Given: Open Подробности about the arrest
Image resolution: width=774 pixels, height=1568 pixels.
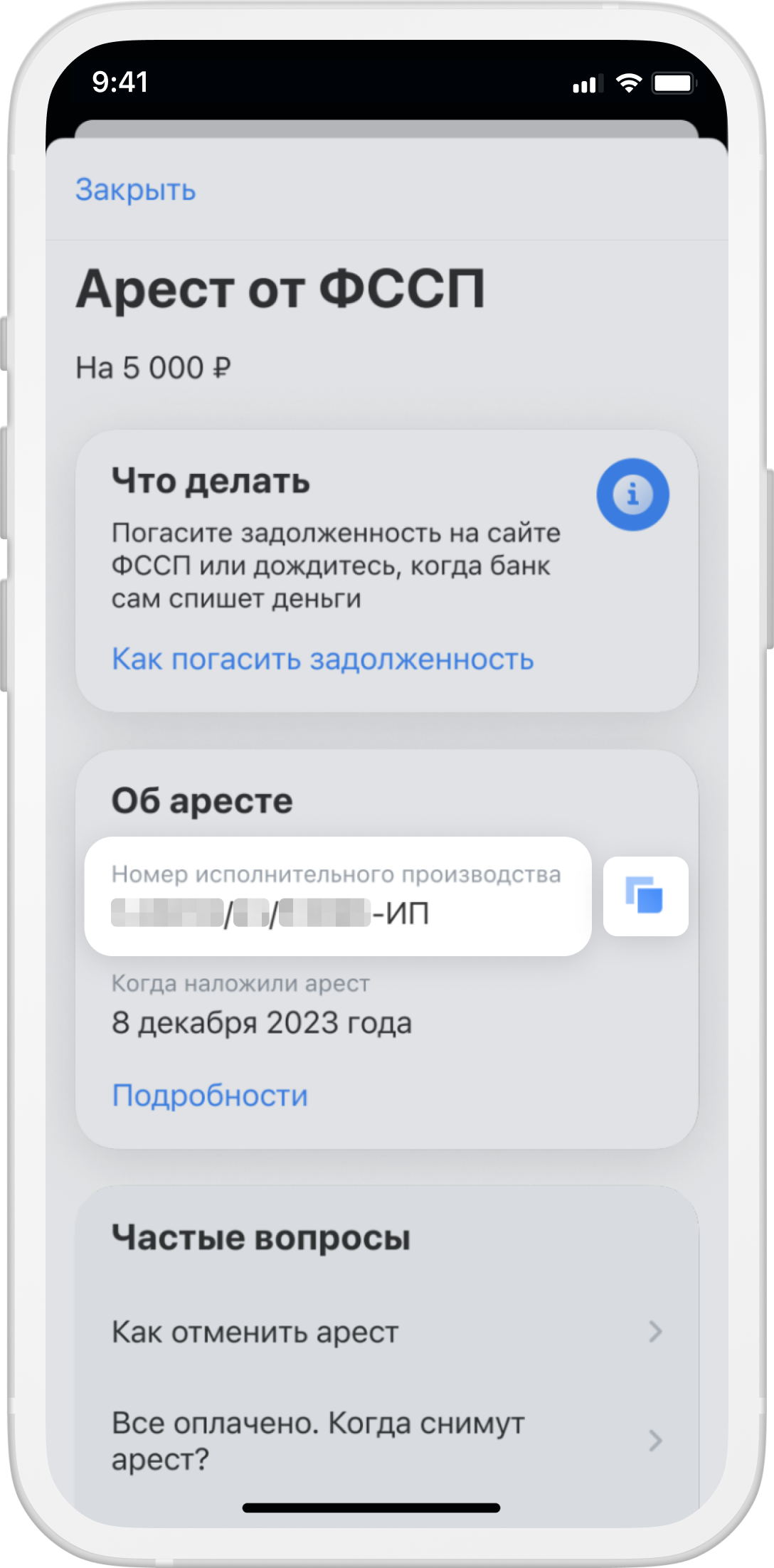Looking at the screenshot, I should pos(210,1095).
